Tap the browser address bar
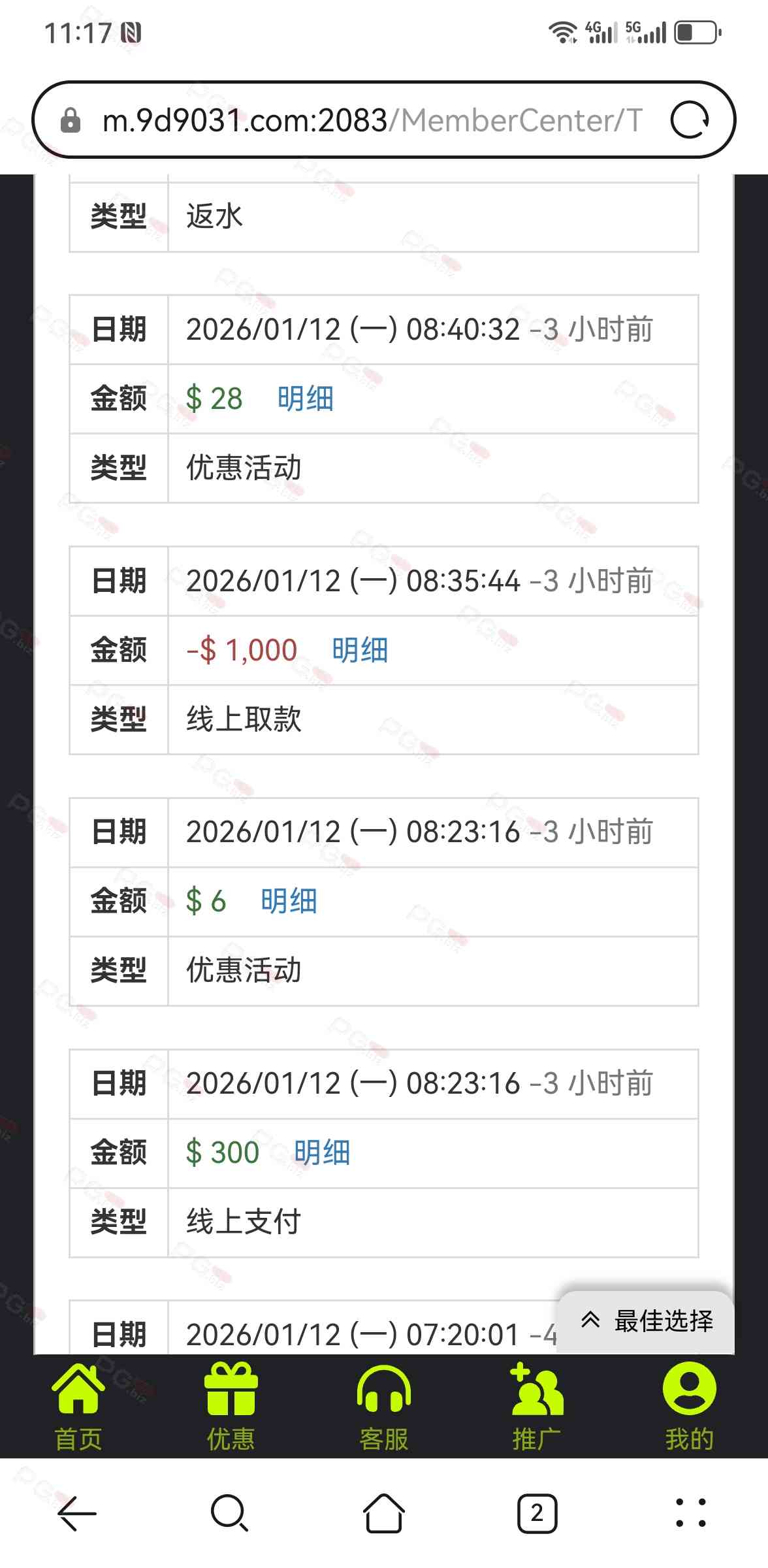The image size is (768, 1568). 372,120
